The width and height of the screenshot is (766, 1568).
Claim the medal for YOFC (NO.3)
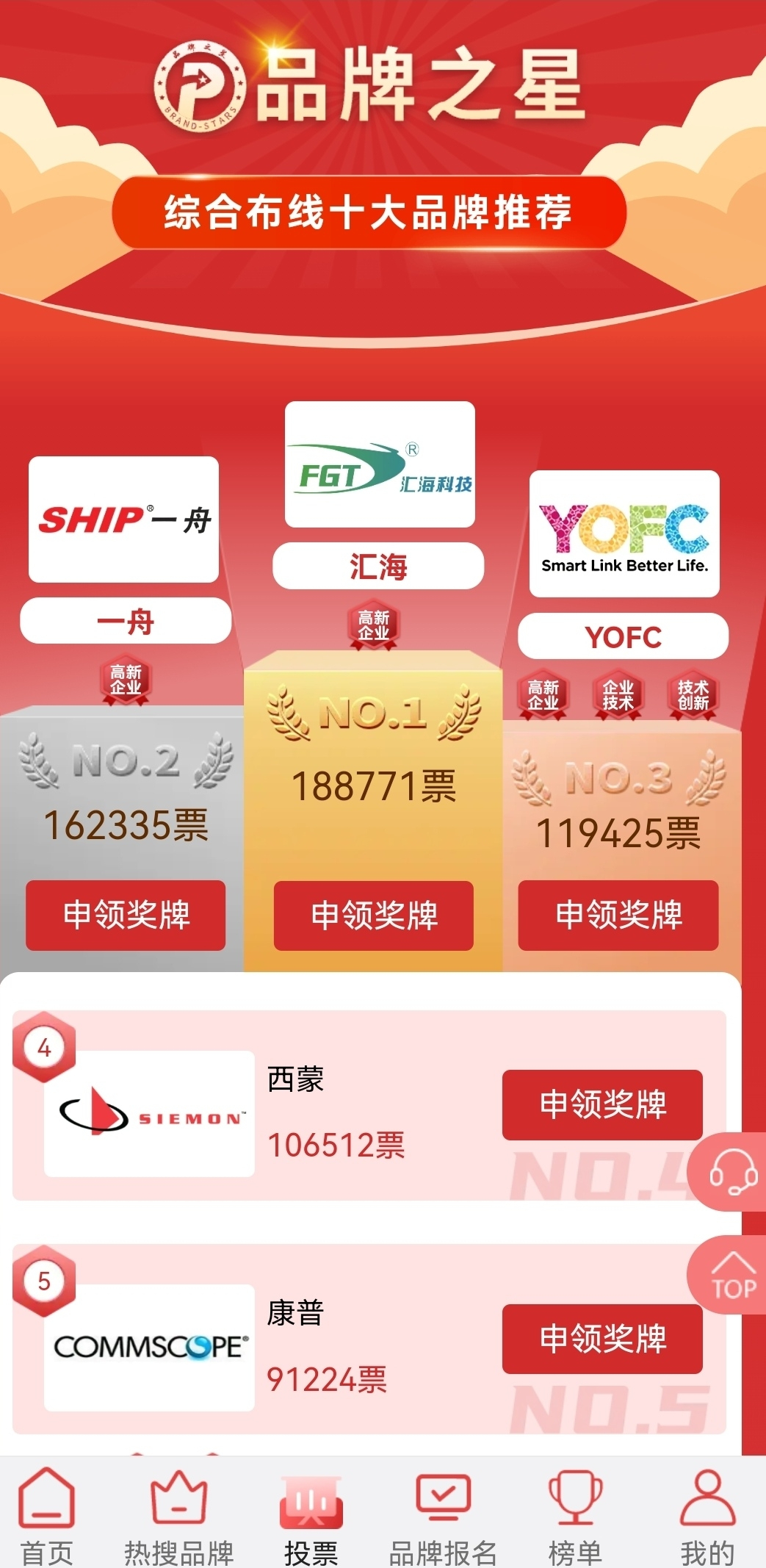pyautogui.click(x=618, y=915)
